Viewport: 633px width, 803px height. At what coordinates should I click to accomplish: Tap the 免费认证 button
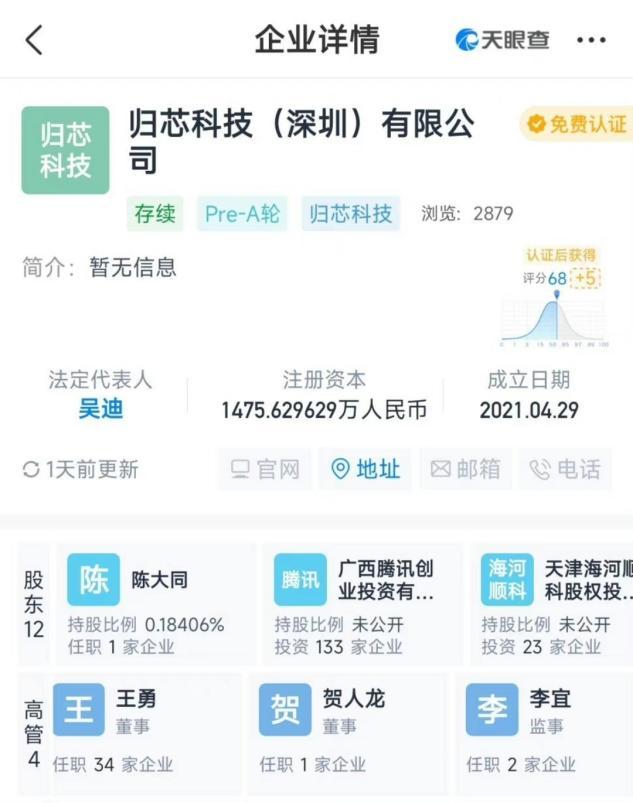point(577,124)
